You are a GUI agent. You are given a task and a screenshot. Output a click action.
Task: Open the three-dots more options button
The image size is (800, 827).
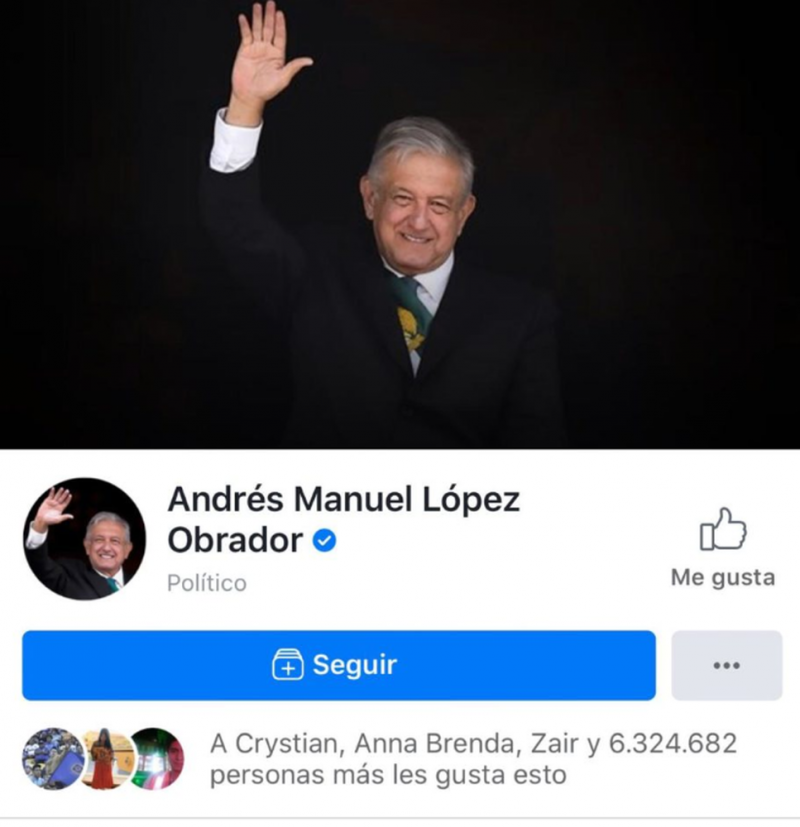click(726, 666)
